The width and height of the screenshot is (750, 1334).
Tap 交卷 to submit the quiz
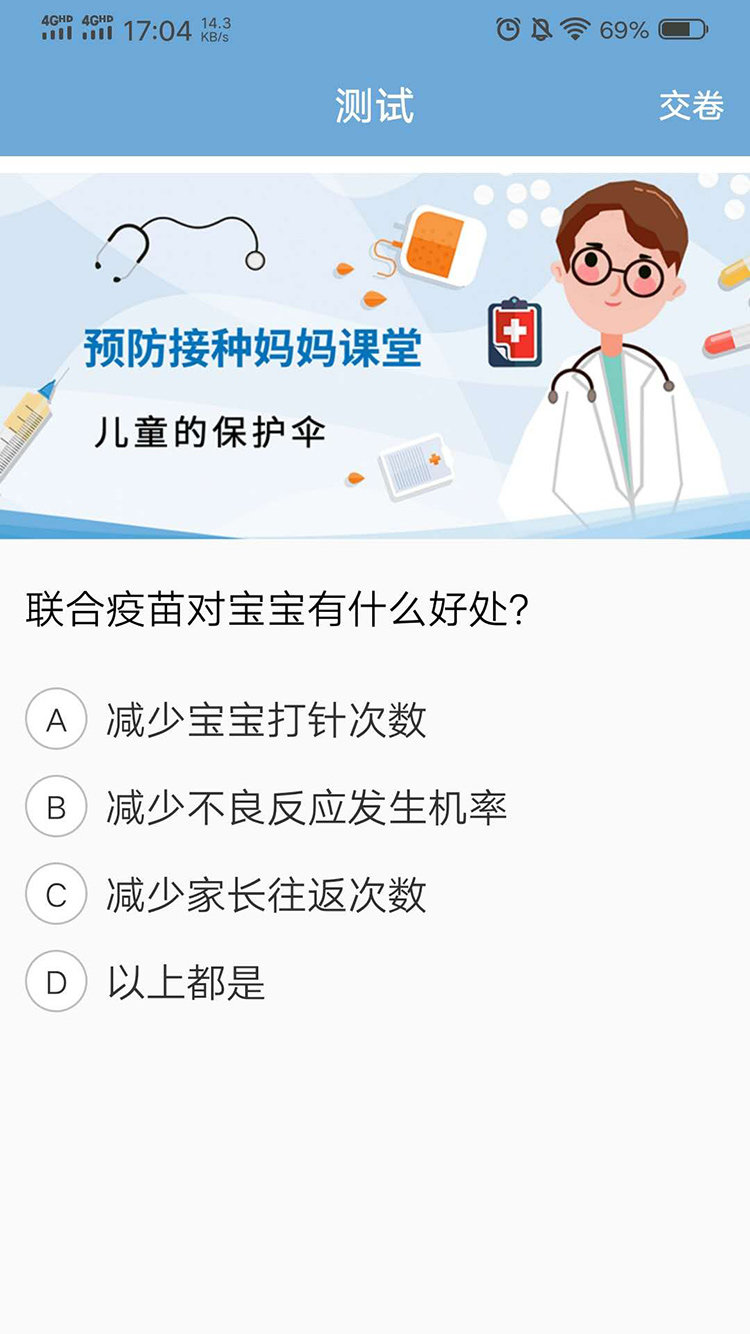(x=692, y=106)
